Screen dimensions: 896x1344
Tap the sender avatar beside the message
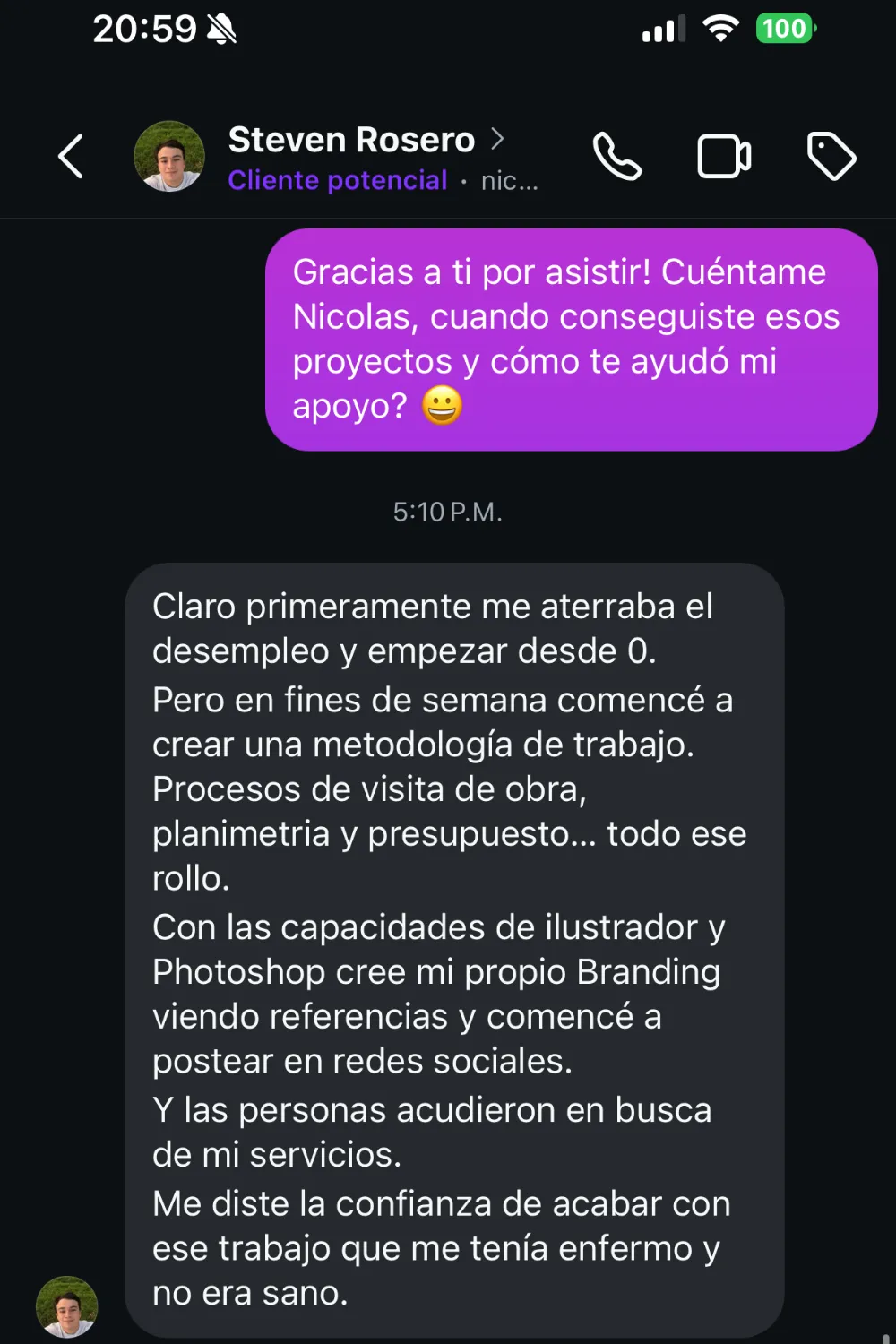67,1306
